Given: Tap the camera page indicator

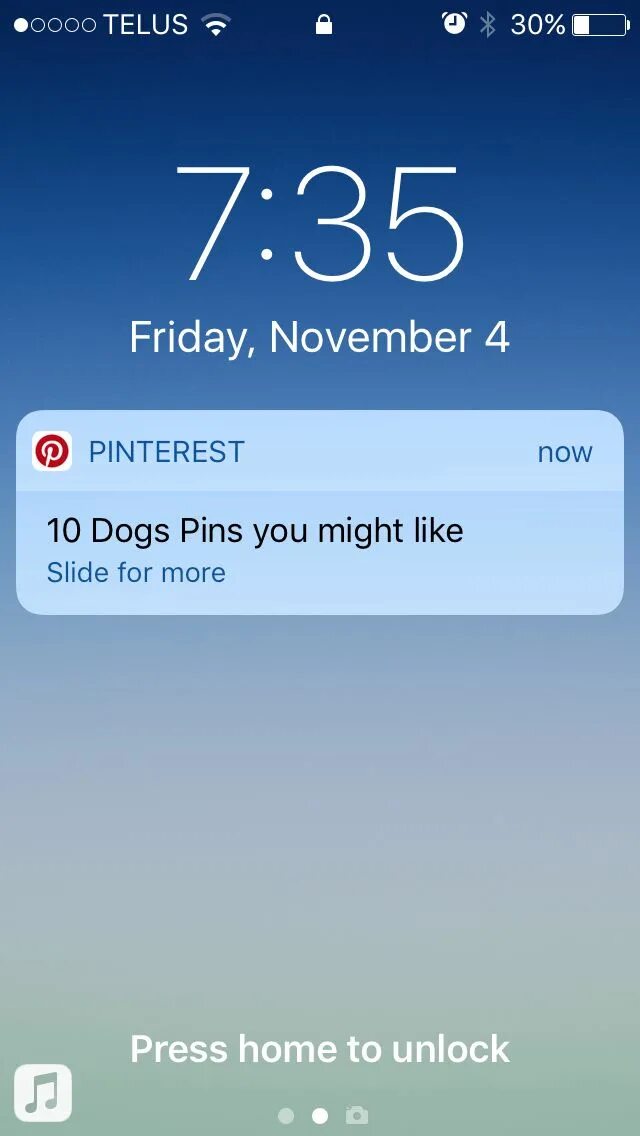Looking at the screenshot, I should tap(357, 1116).
